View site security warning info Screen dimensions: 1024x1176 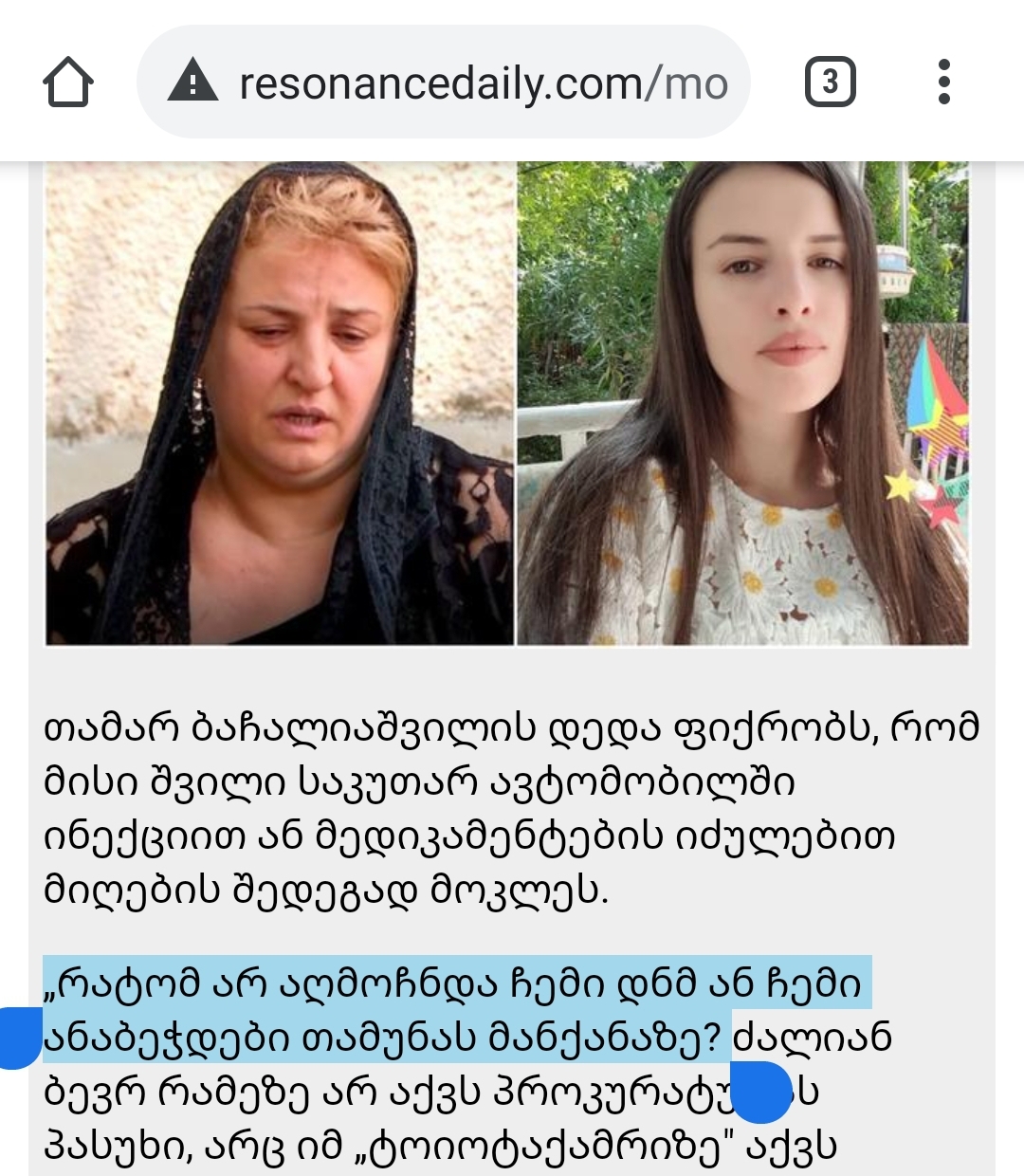[192, 83]
